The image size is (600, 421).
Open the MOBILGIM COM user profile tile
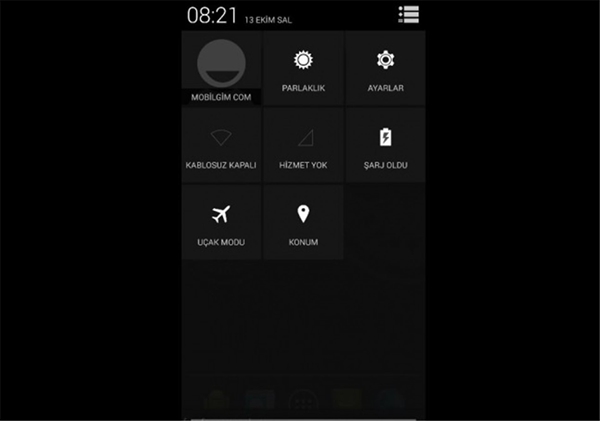(221, 67)
